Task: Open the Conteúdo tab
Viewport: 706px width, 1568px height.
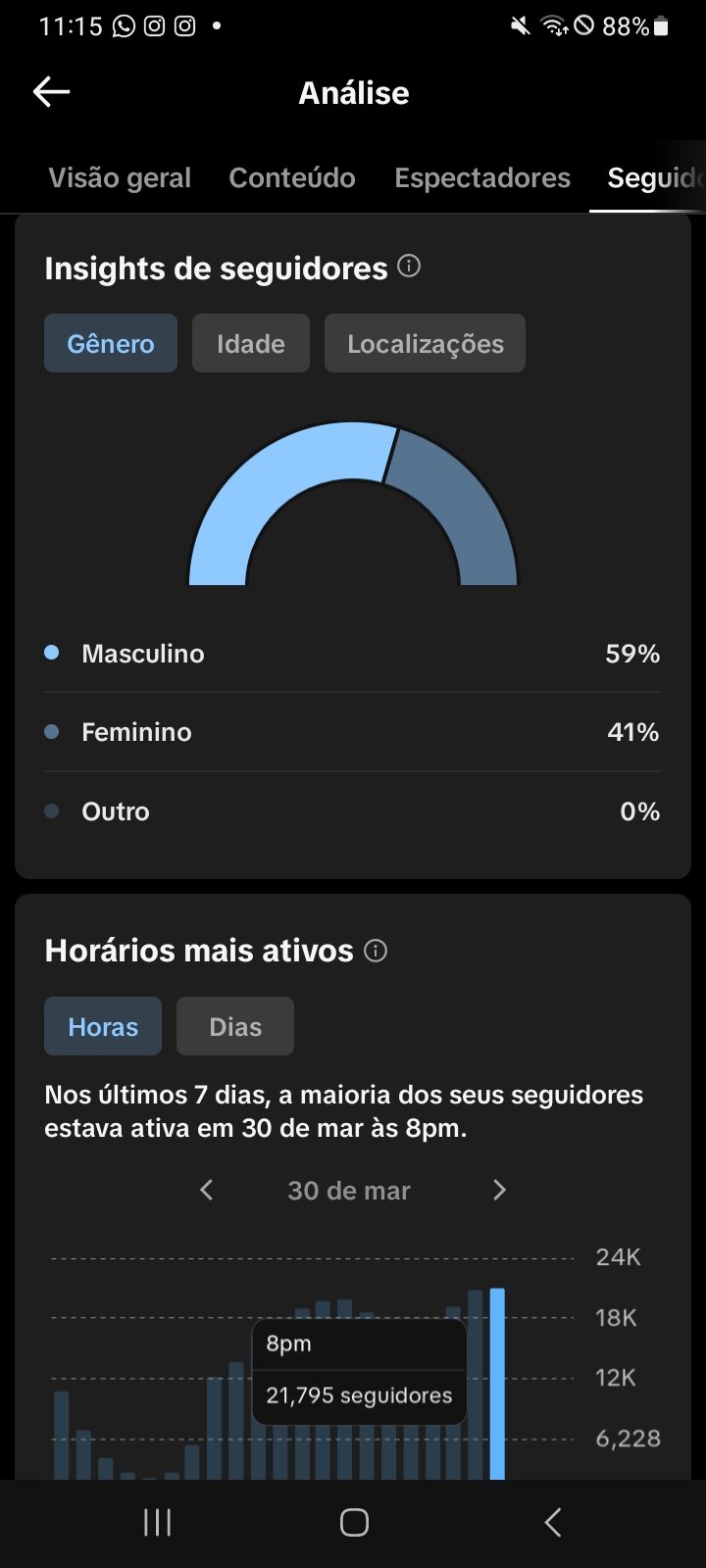Action: click(292, 177)
